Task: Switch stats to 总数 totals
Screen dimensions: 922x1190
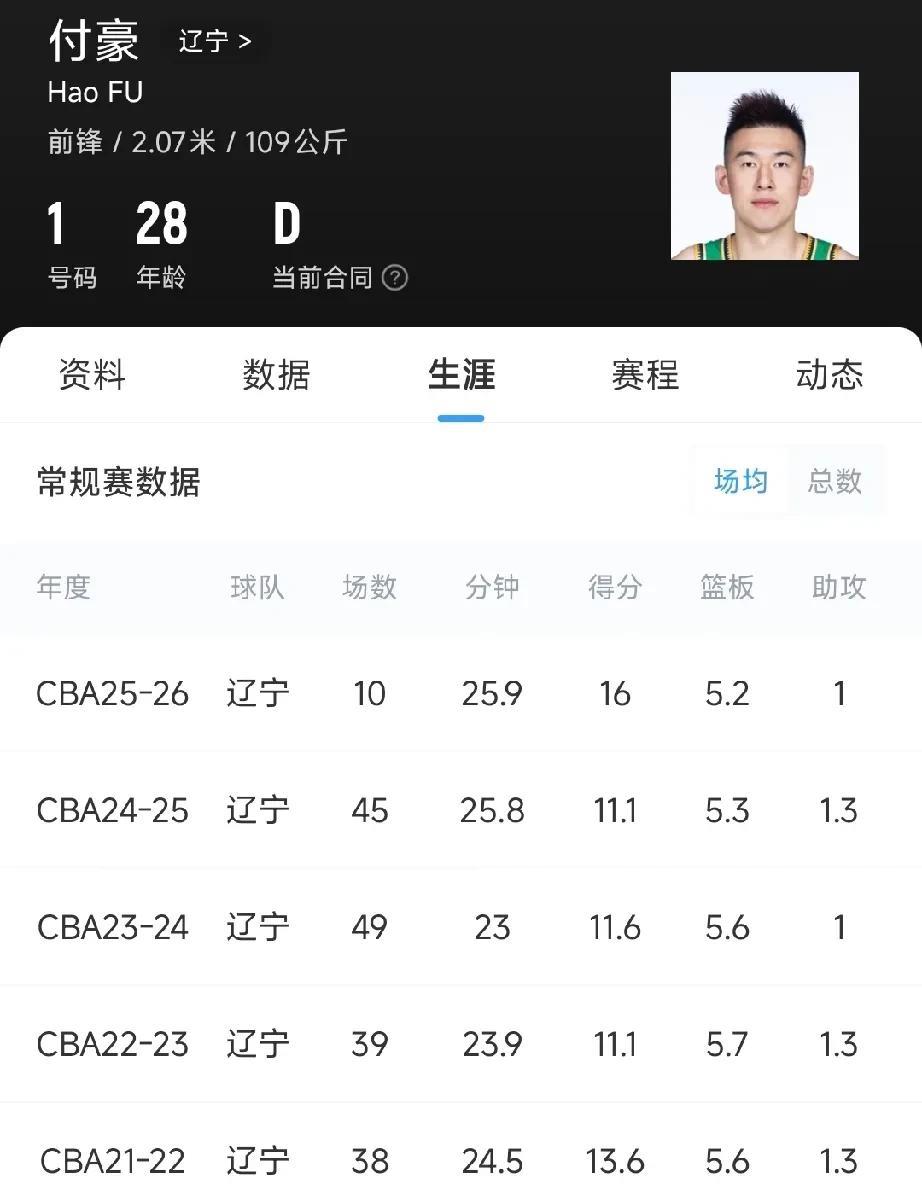Action: [834, 481]
